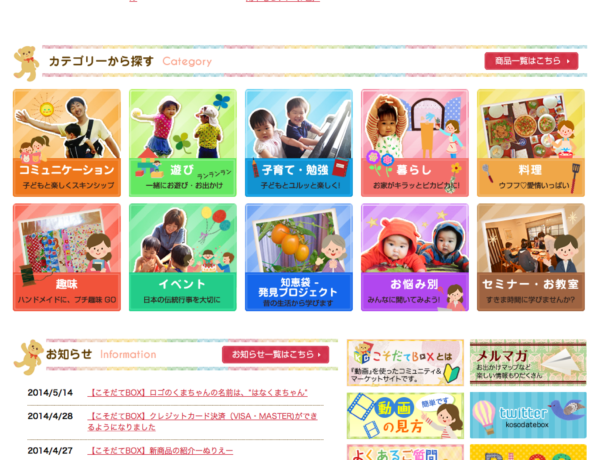Tap the お知らせ一覧はこちら button
This screenshot has width=600, height=460.
coord(275,354)
